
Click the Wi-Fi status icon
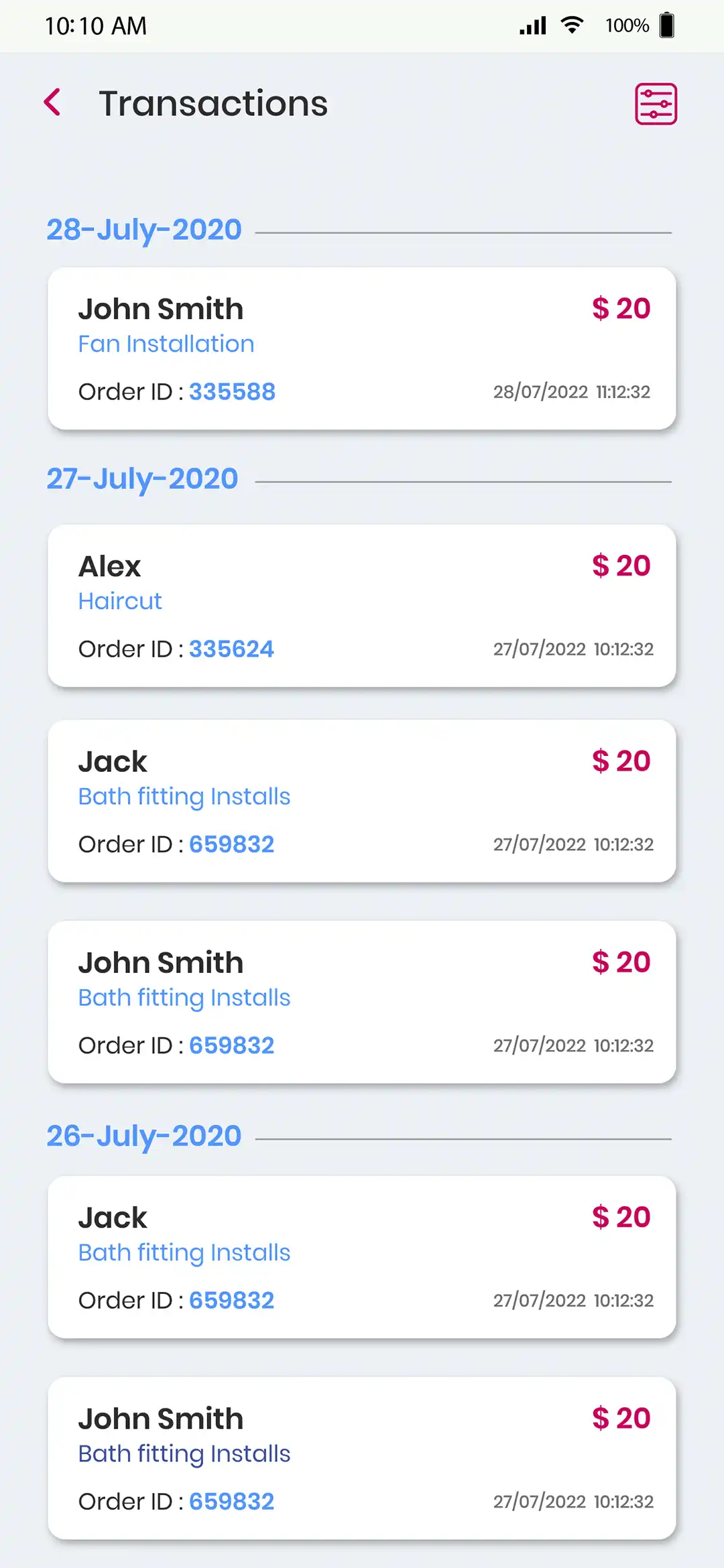point(571,25)
